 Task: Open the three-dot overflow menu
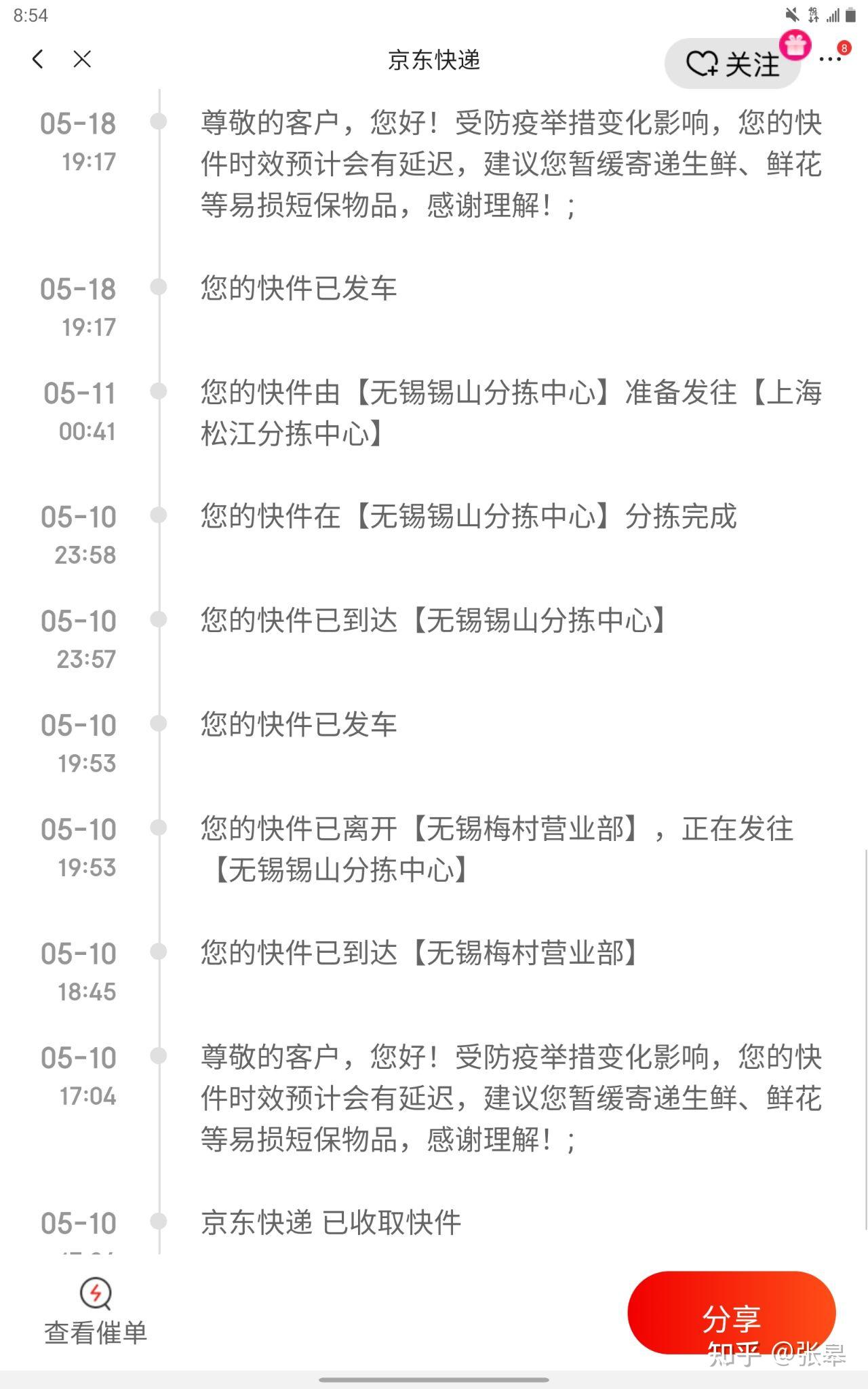coord(830,60)
